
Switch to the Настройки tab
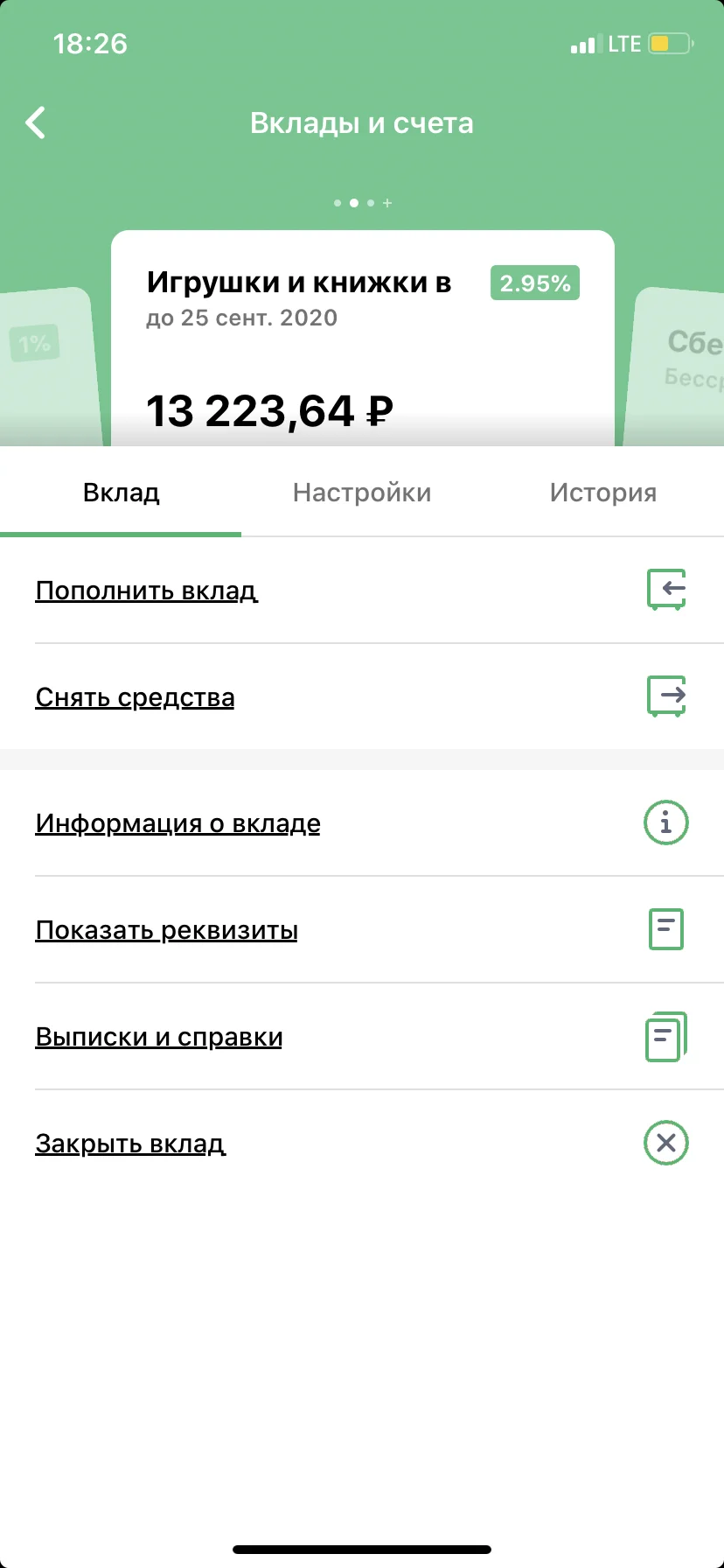[x=361, y=492]
